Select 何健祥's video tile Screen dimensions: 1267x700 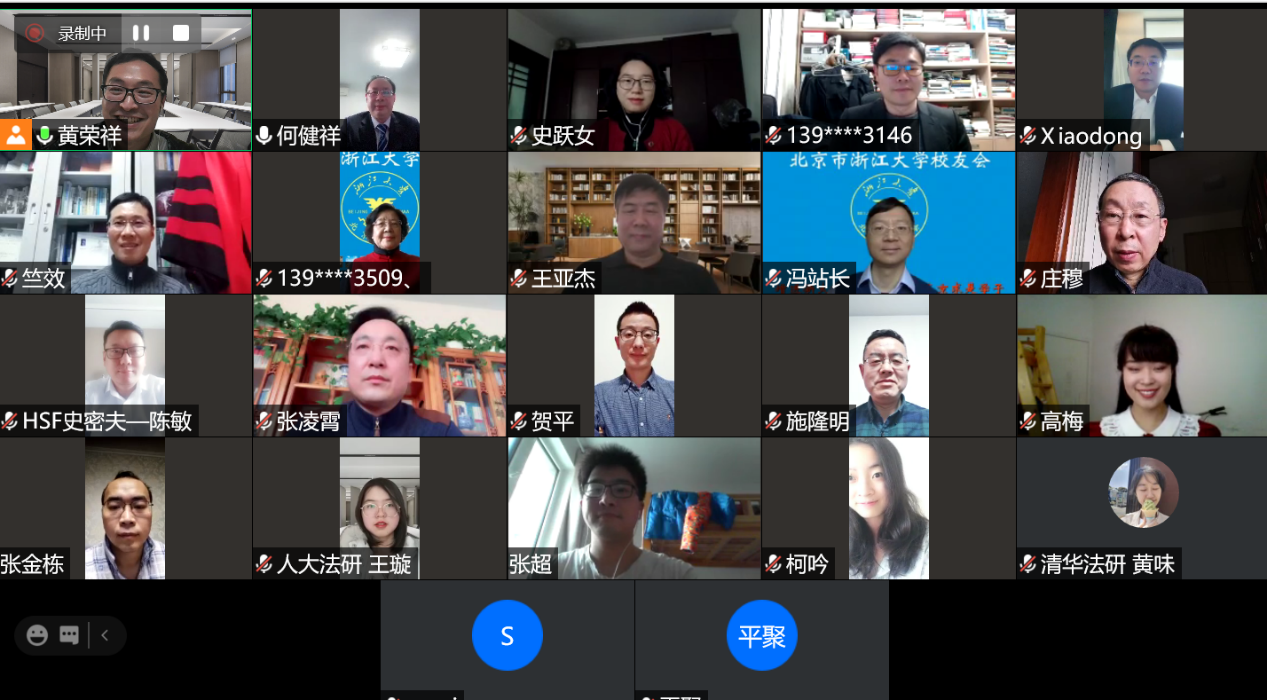click(x=379, y=80)
